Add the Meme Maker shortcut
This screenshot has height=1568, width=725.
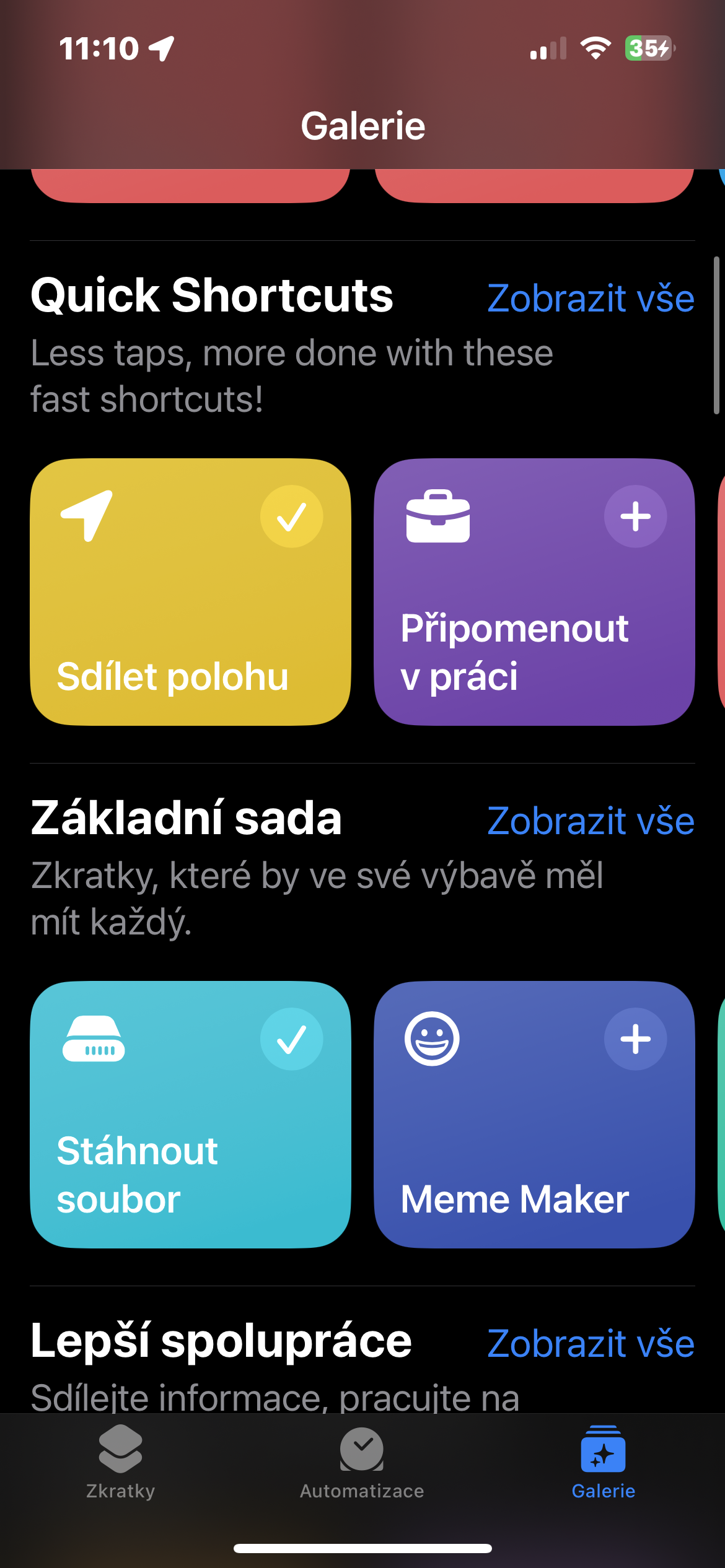pos(635,1039)
